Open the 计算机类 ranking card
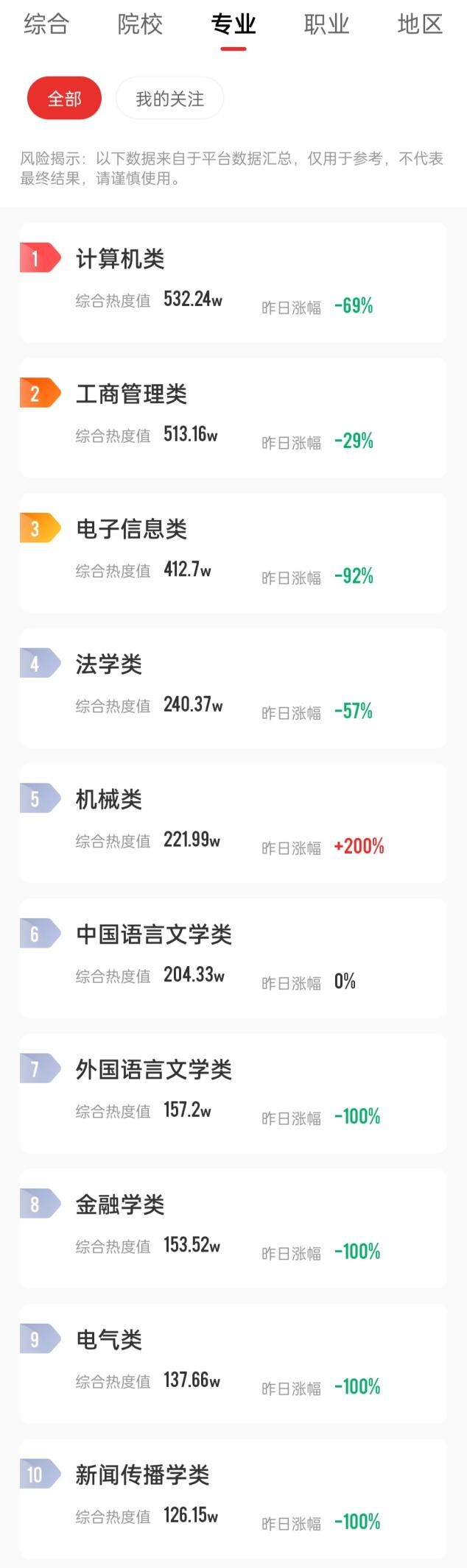The image size is (467, 1568). point(233,283)
